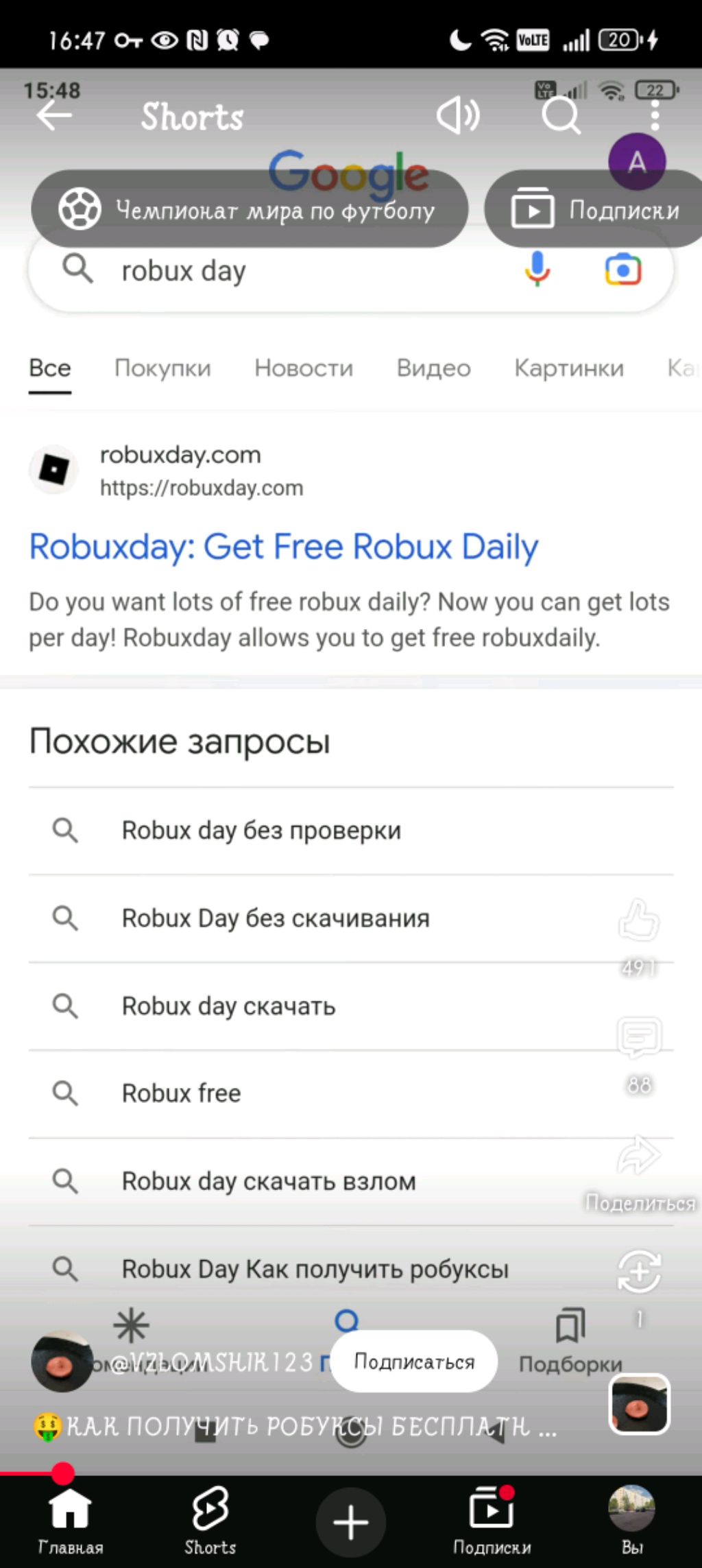The height and width of the screenshot is (1568, 702).
Task: Like this Short
Action: [x=639, y=920]
